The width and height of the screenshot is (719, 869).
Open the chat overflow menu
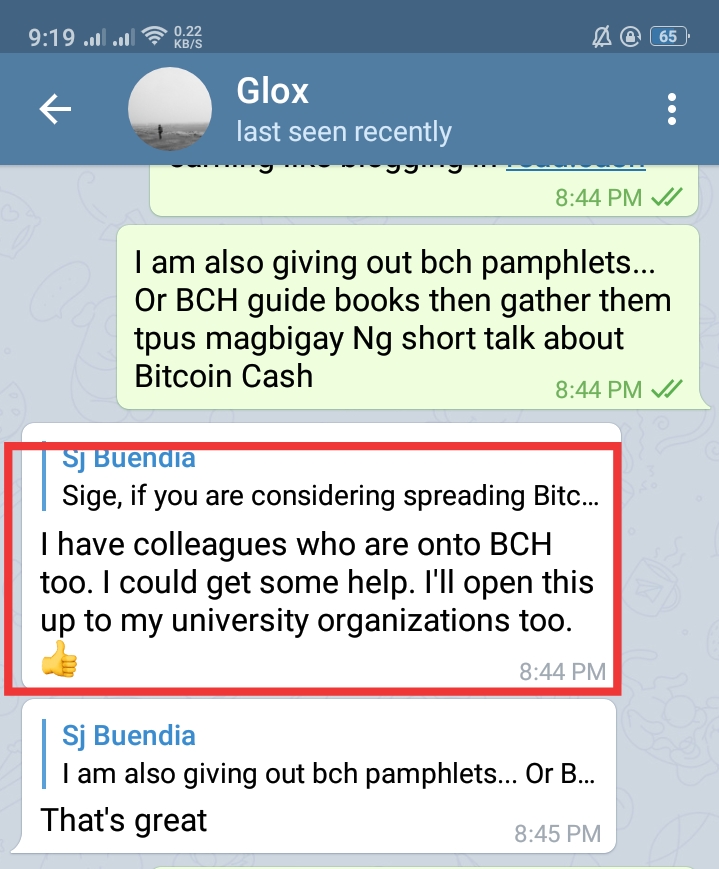pyautogui.click(x=672, y=110)
